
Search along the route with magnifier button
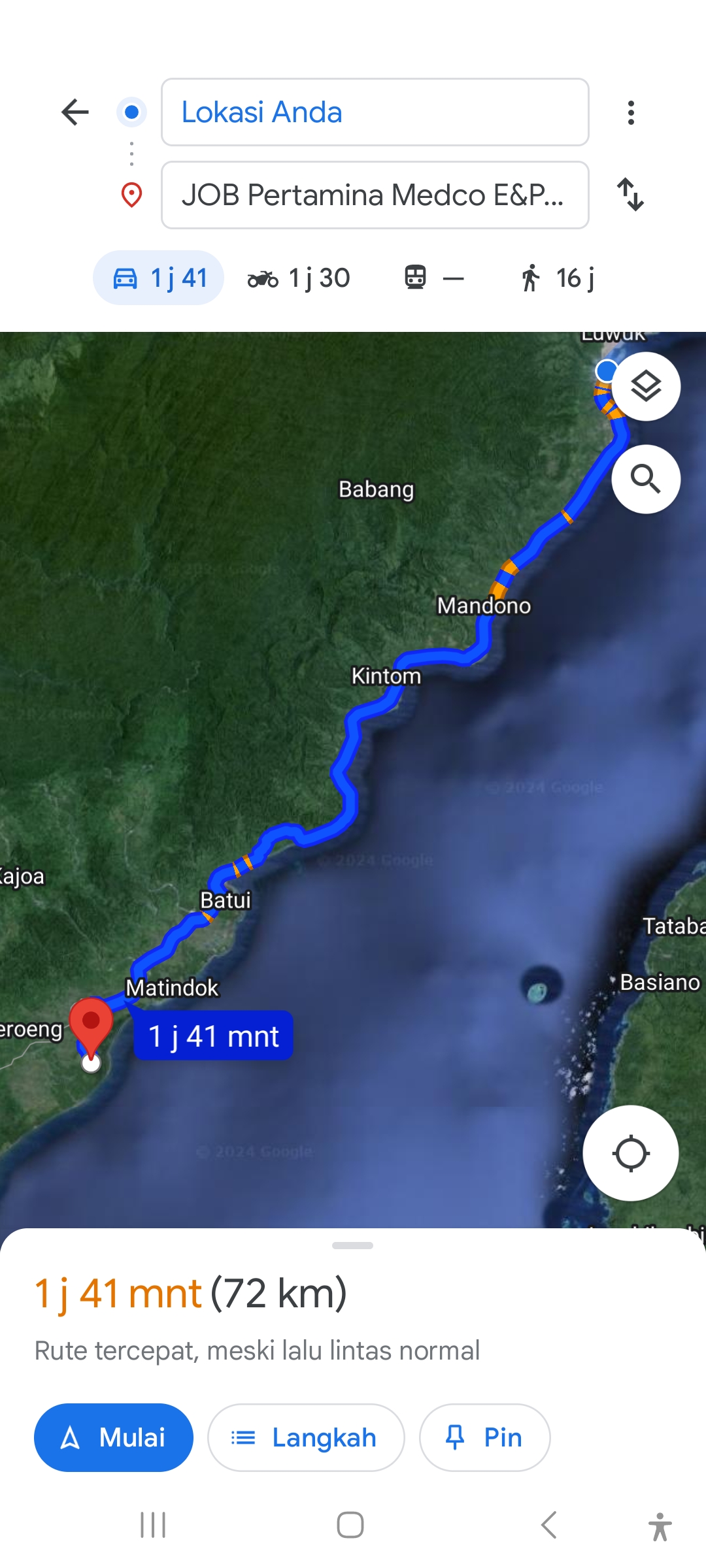coord(646,479)
